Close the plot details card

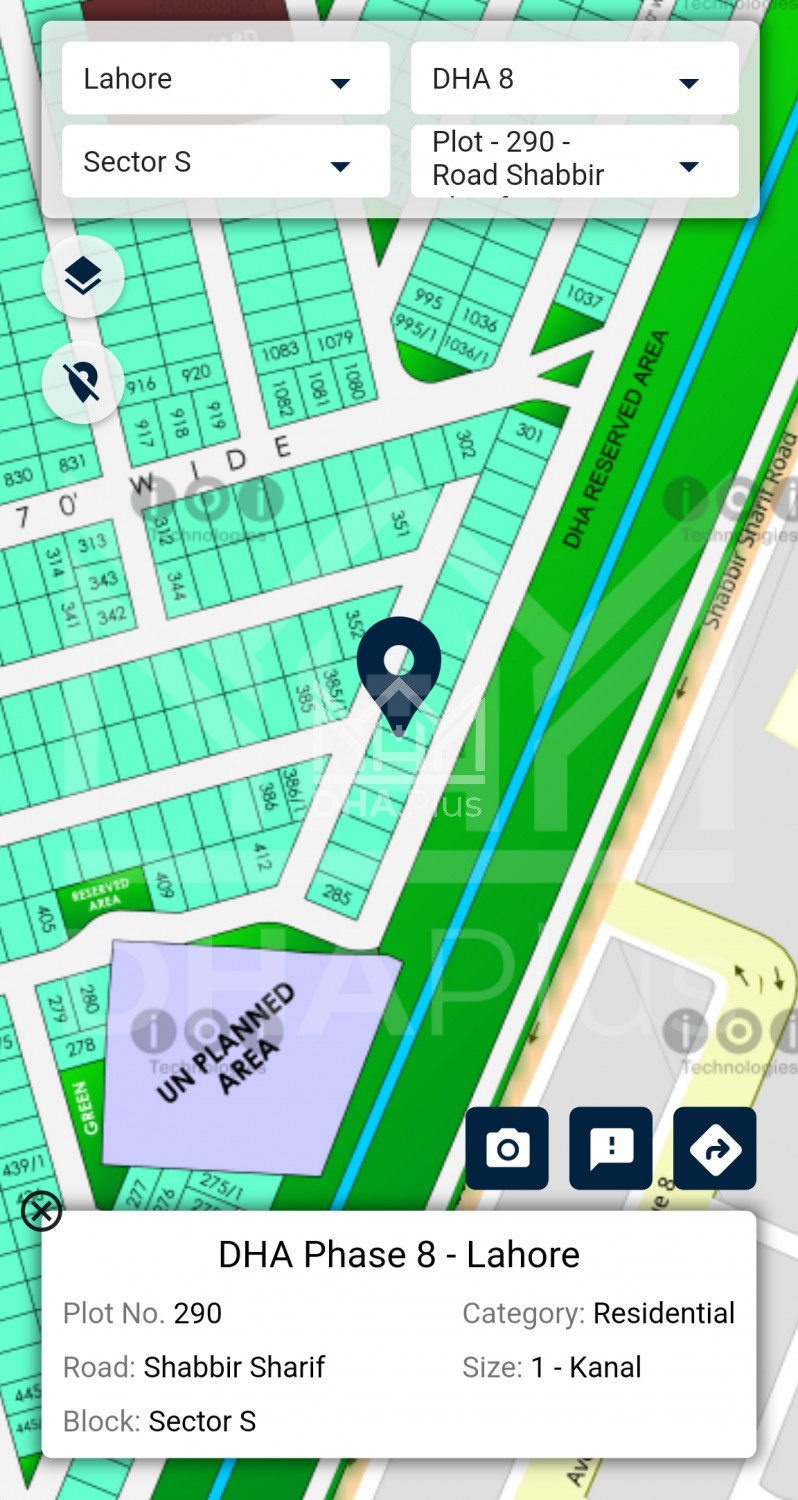tap(41, 1211)
